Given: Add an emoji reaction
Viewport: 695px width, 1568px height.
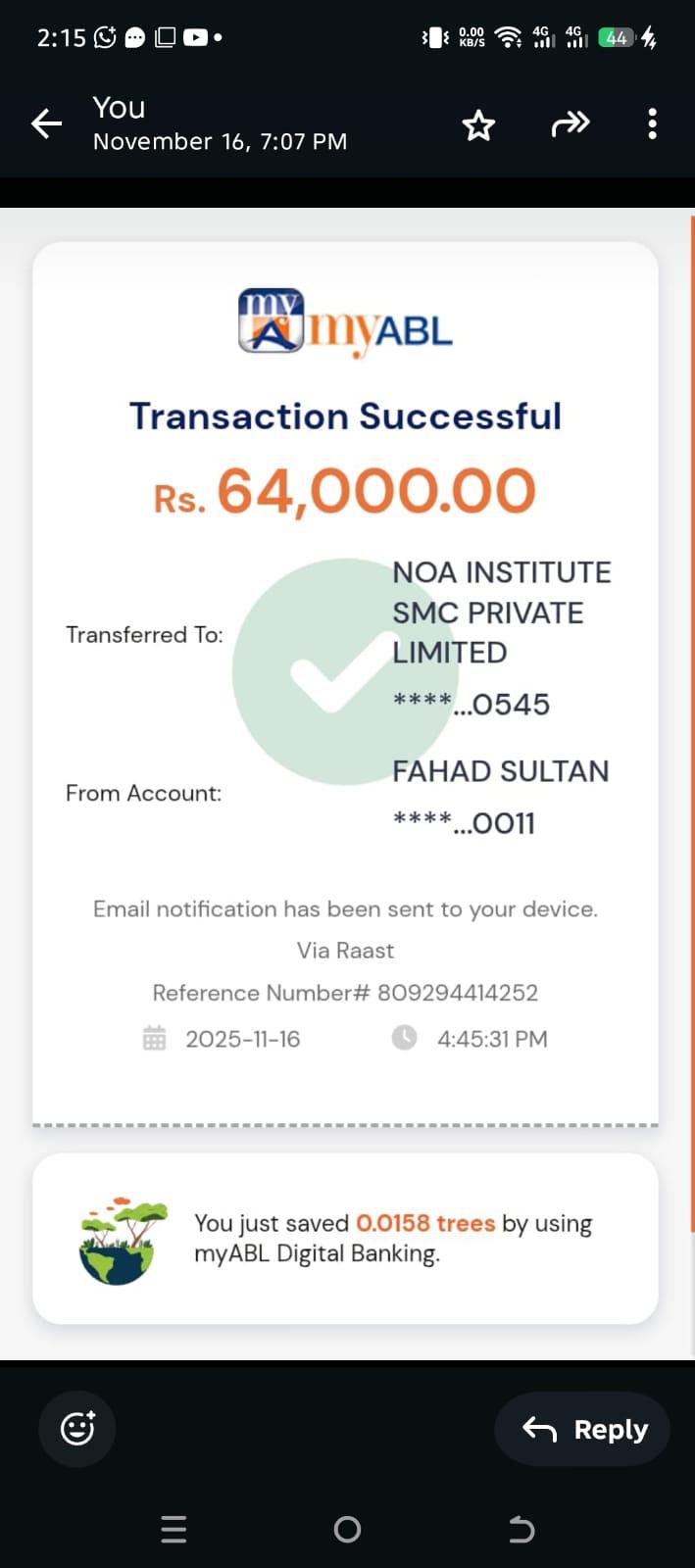Looking at the screenshot, I should (x=77, y=1428).
